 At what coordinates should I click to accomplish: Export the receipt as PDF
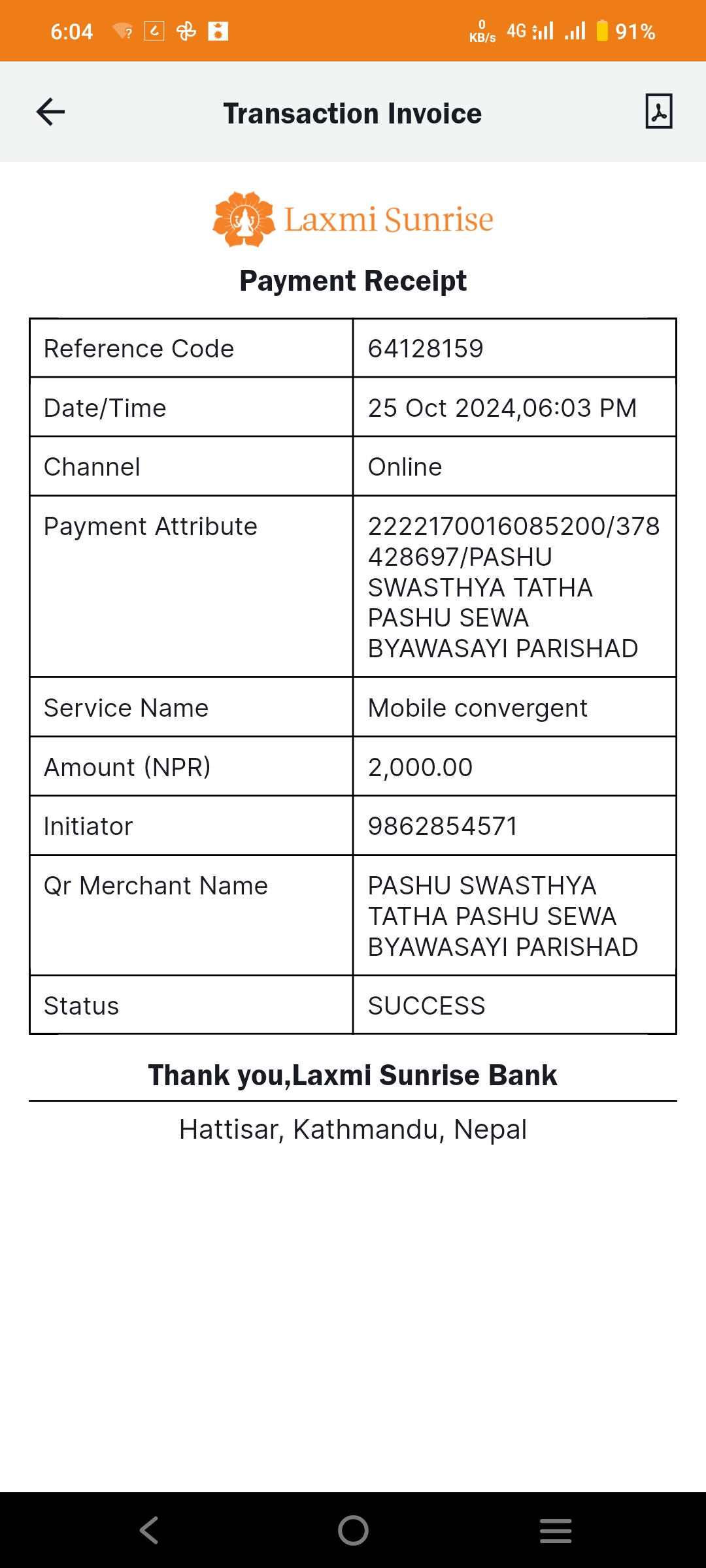(x=658, y=112)
